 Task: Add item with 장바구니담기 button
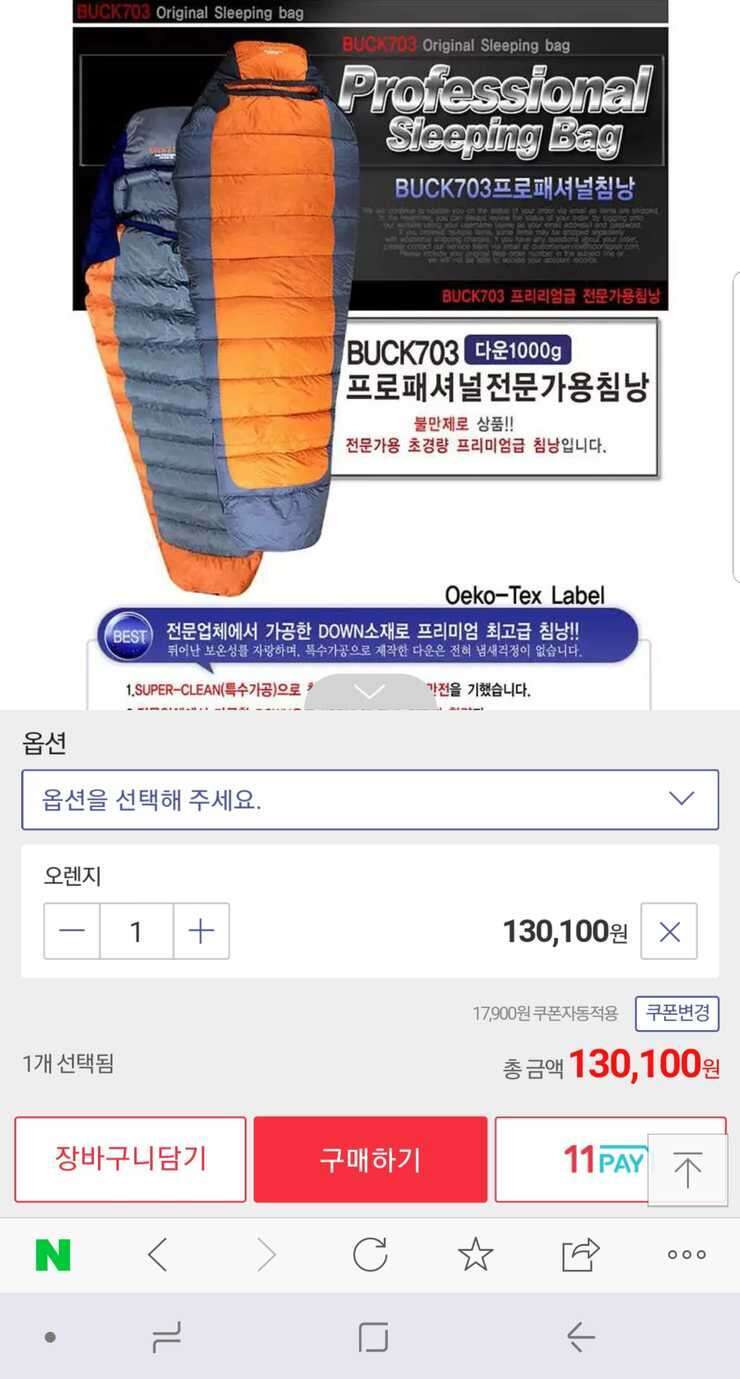pos(130,1159)
